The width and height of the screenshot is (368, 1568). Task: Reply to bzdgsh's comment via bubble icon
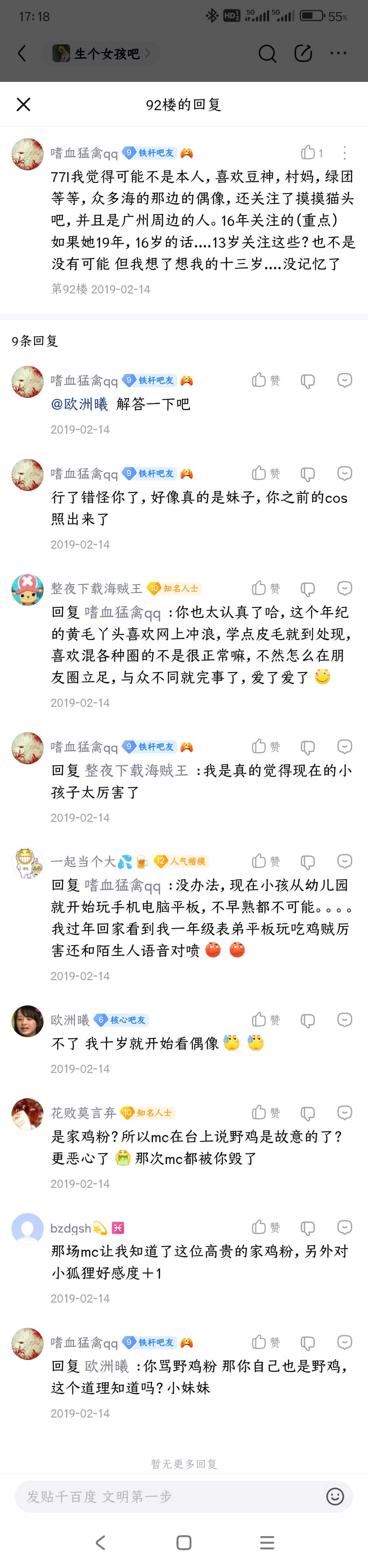pyautogui.click(x=345, y=1227)
